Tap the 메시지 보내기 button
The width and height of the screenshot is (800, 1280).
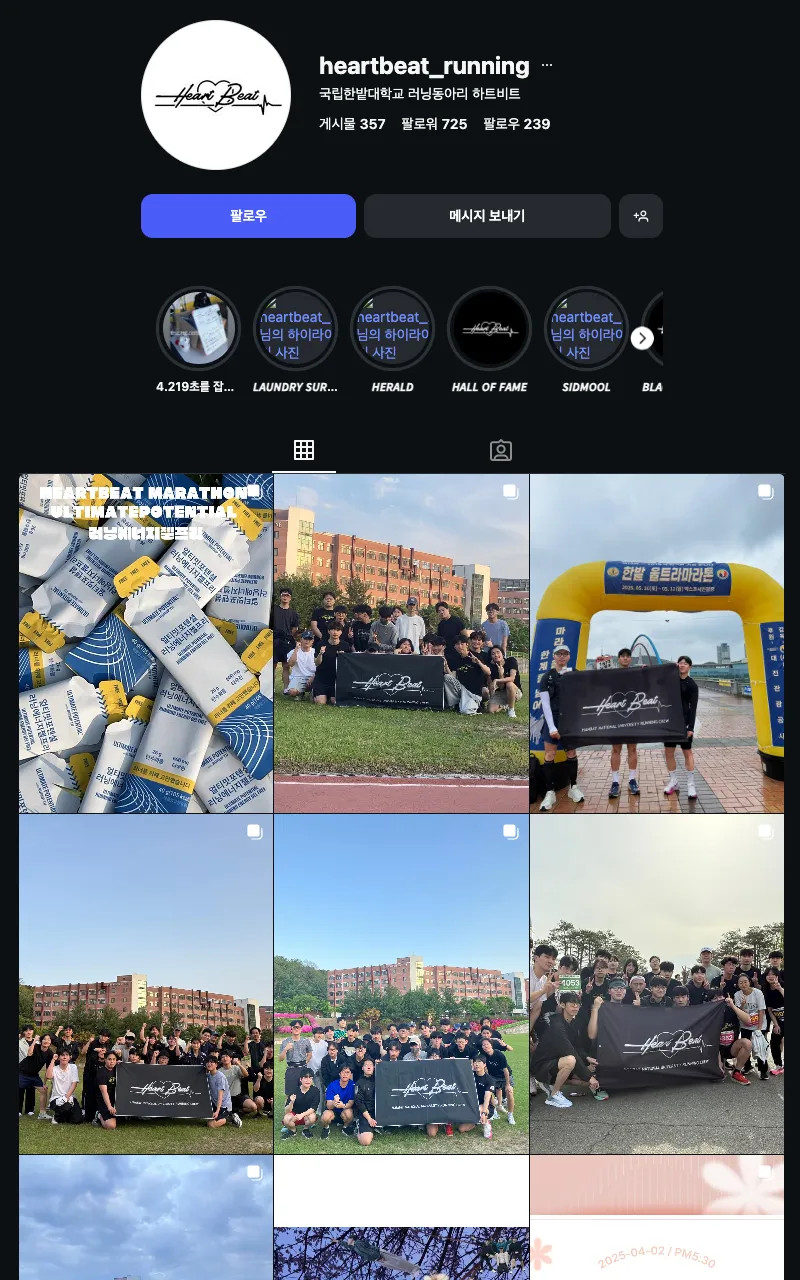click(x=487, y=216)
